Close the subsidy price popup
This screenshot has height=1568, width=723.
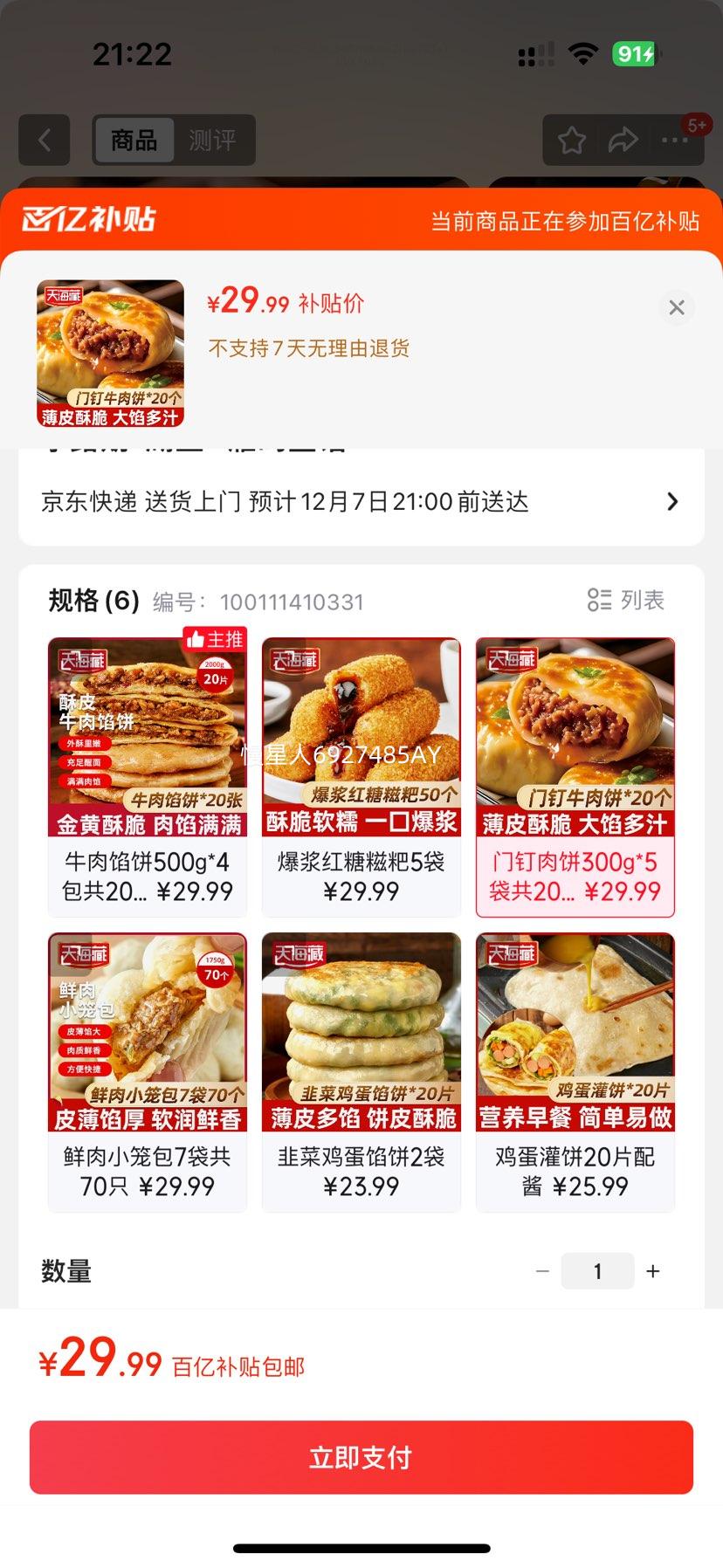pyautogui.click(x=676, y=307)
